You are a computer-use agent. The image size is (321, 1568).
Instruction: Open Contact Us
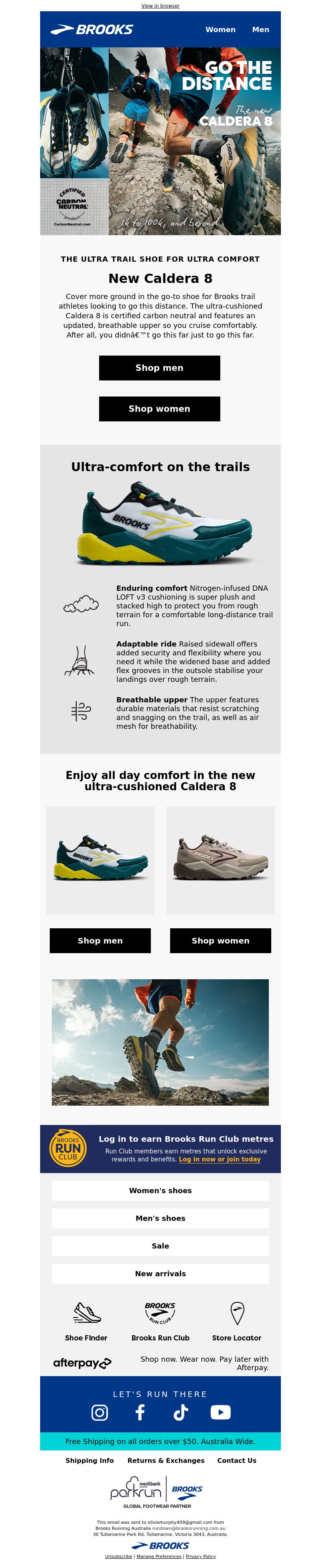[236, 1460]
